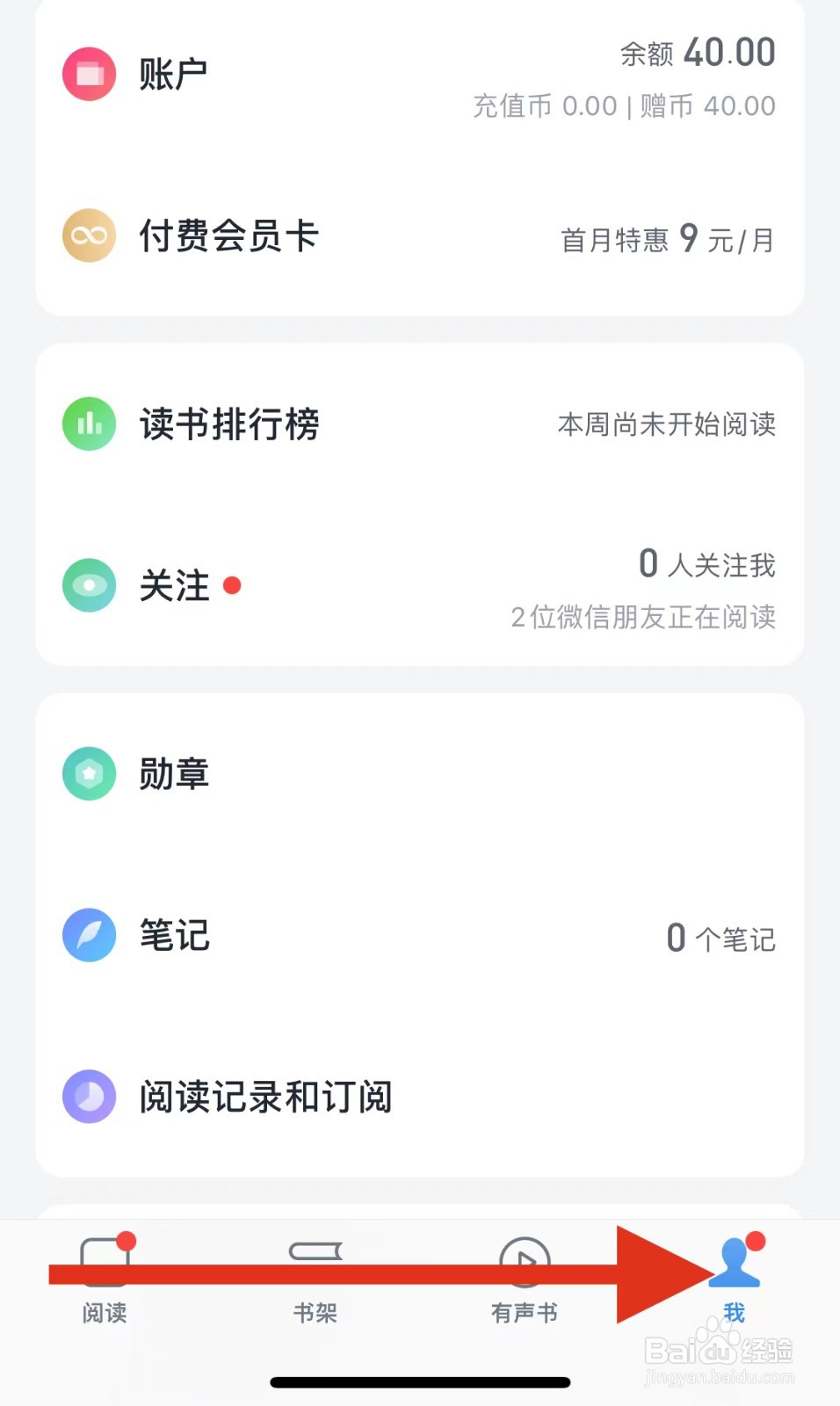Switch to the 有声书 audiobook tab
This screenshot has width=840, height=1406.
click(x=525, y=1280)
